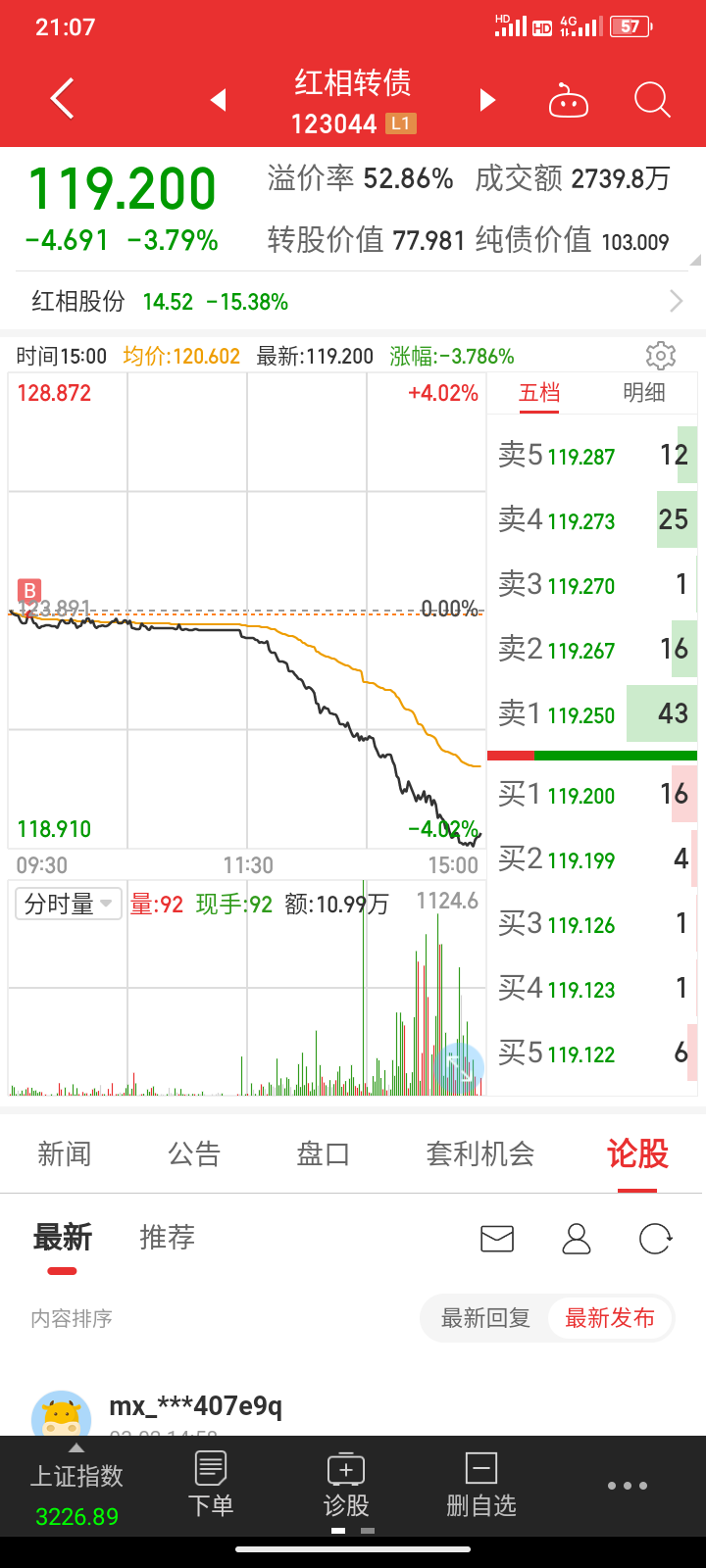Switch to the 新闻 tab
The image size is (706, 1568).
(65, 1153)
